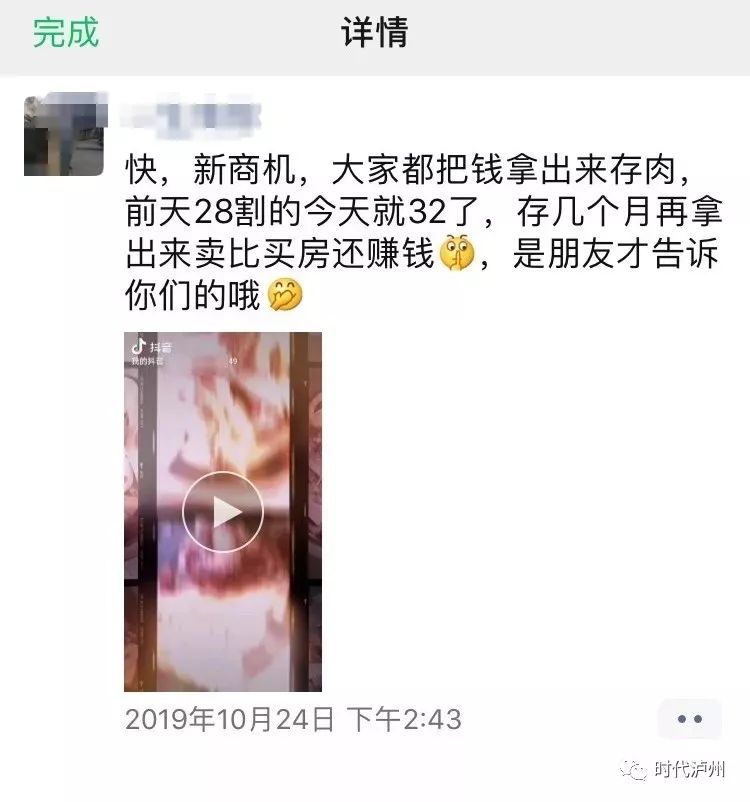This screenshot has width=750, height=802.
Task: Open the poster's profile avatar
Action: (64, 136)
